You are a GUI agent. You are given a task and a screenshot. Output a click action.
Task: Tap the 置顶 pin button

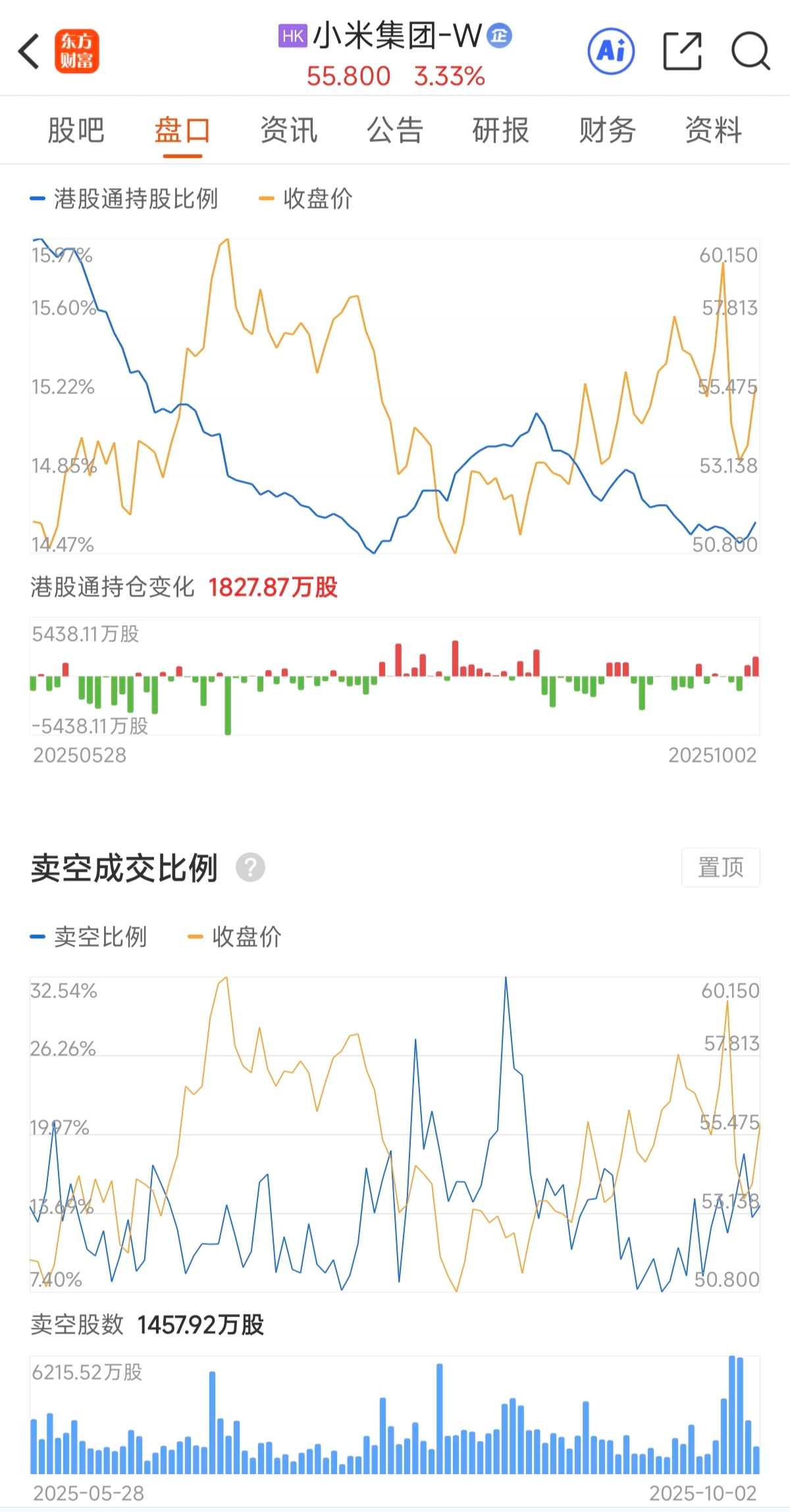click(720, 867)
